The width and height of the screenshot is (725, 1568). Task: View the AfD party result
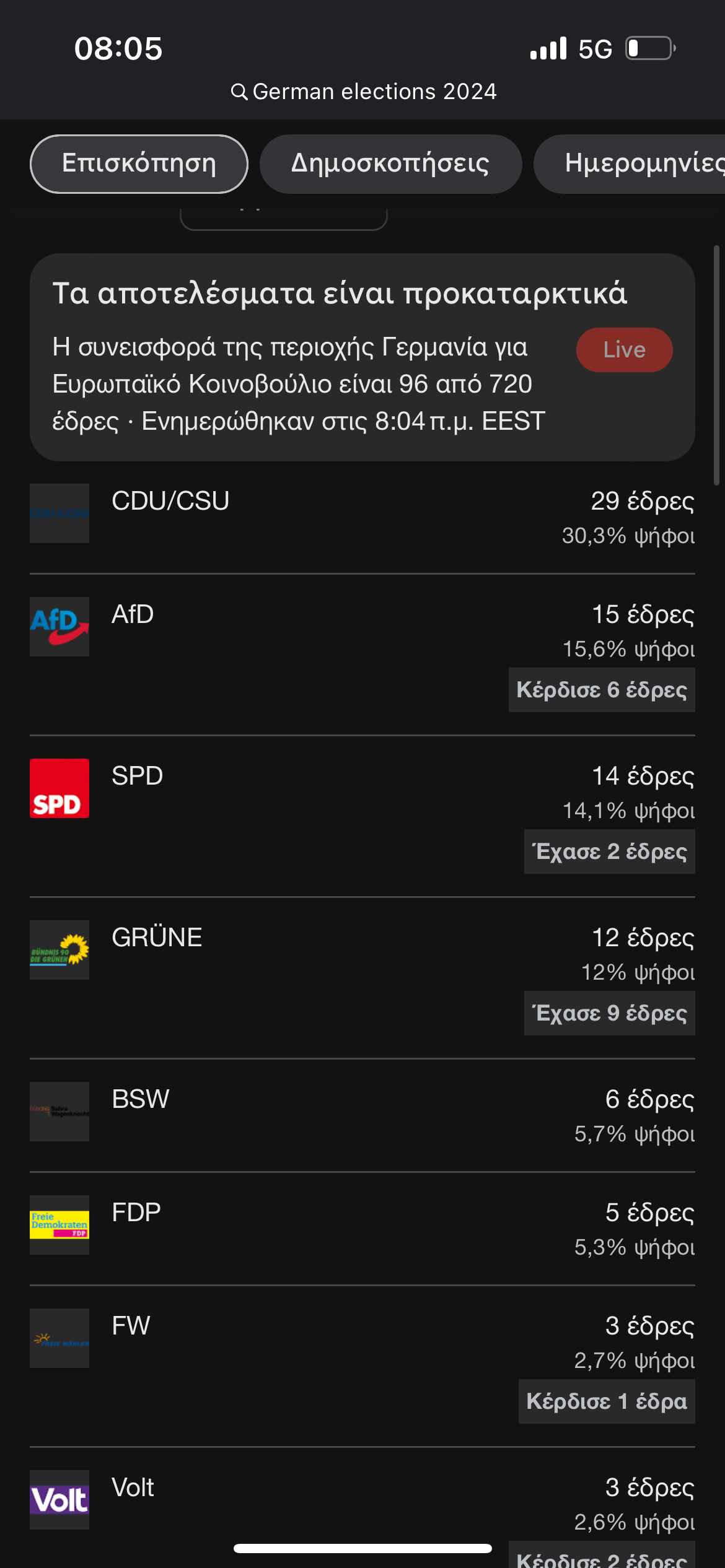[x=362, y=653]
